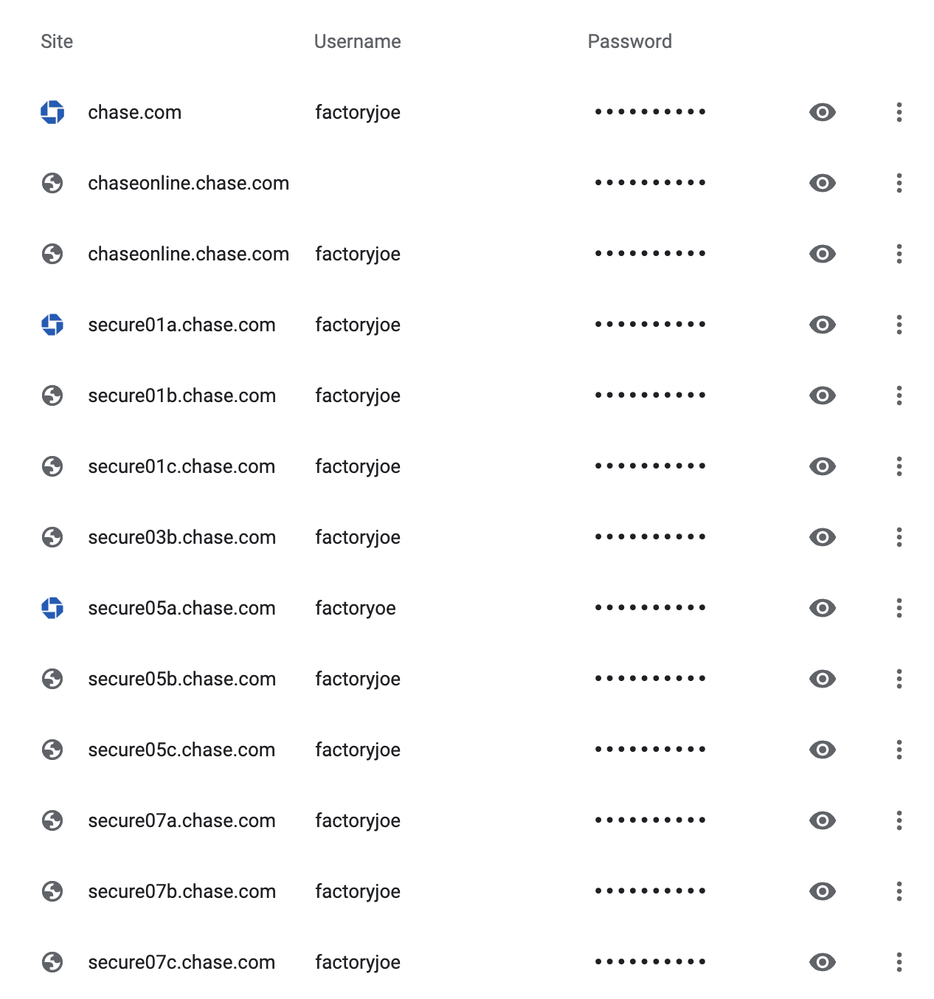Open more actions for chaseonline.chase.com with factoryjoe
The height and width of the screenshot is (999, 934).
(899, 254)
